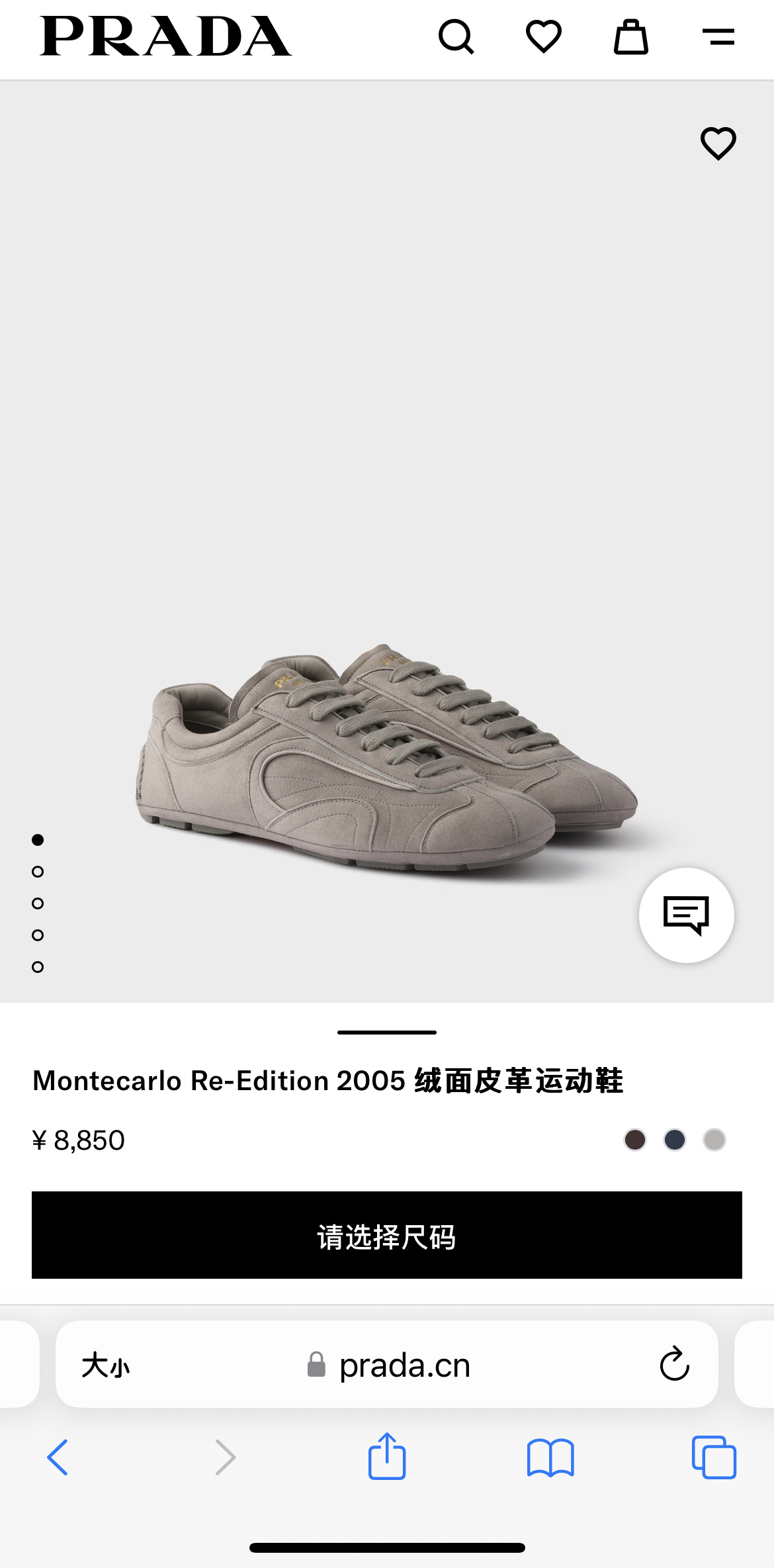The height and width of the screenshot is (1568, 774).
Task: Open the 大小 text size options
Action: [106, 1365]
